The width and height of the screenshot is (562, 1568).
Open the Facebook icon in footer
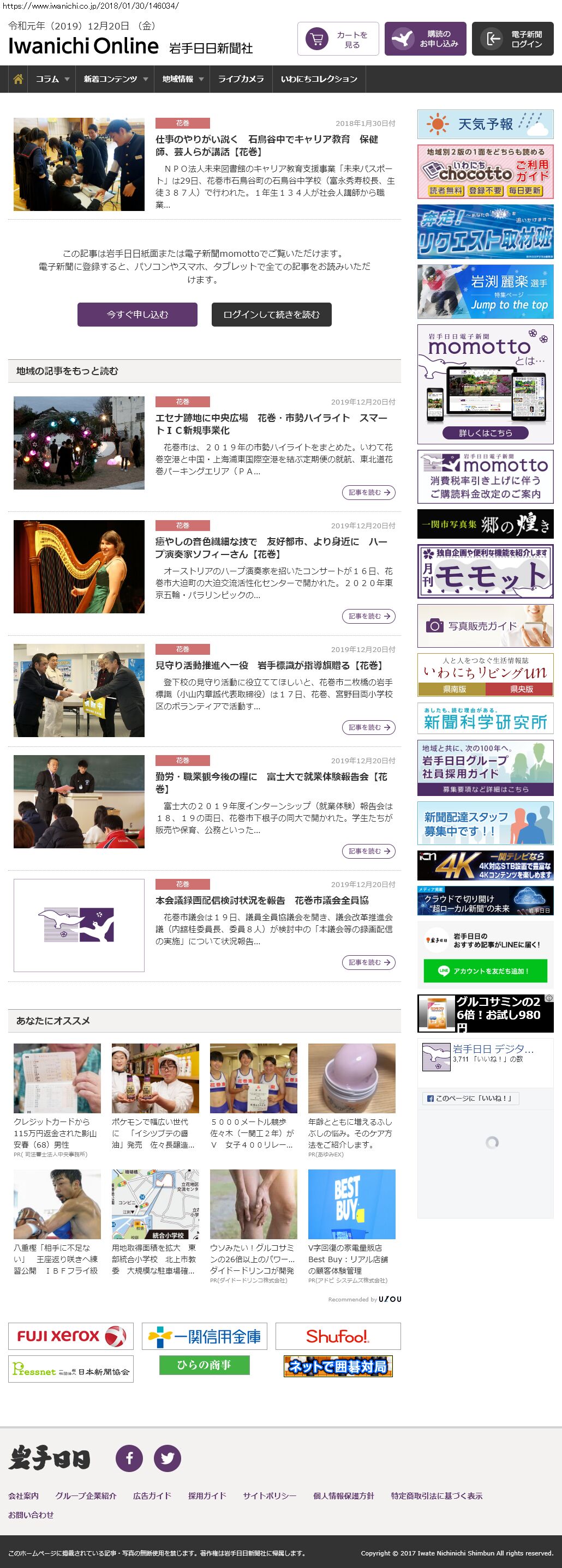[x=129, y=1458]
